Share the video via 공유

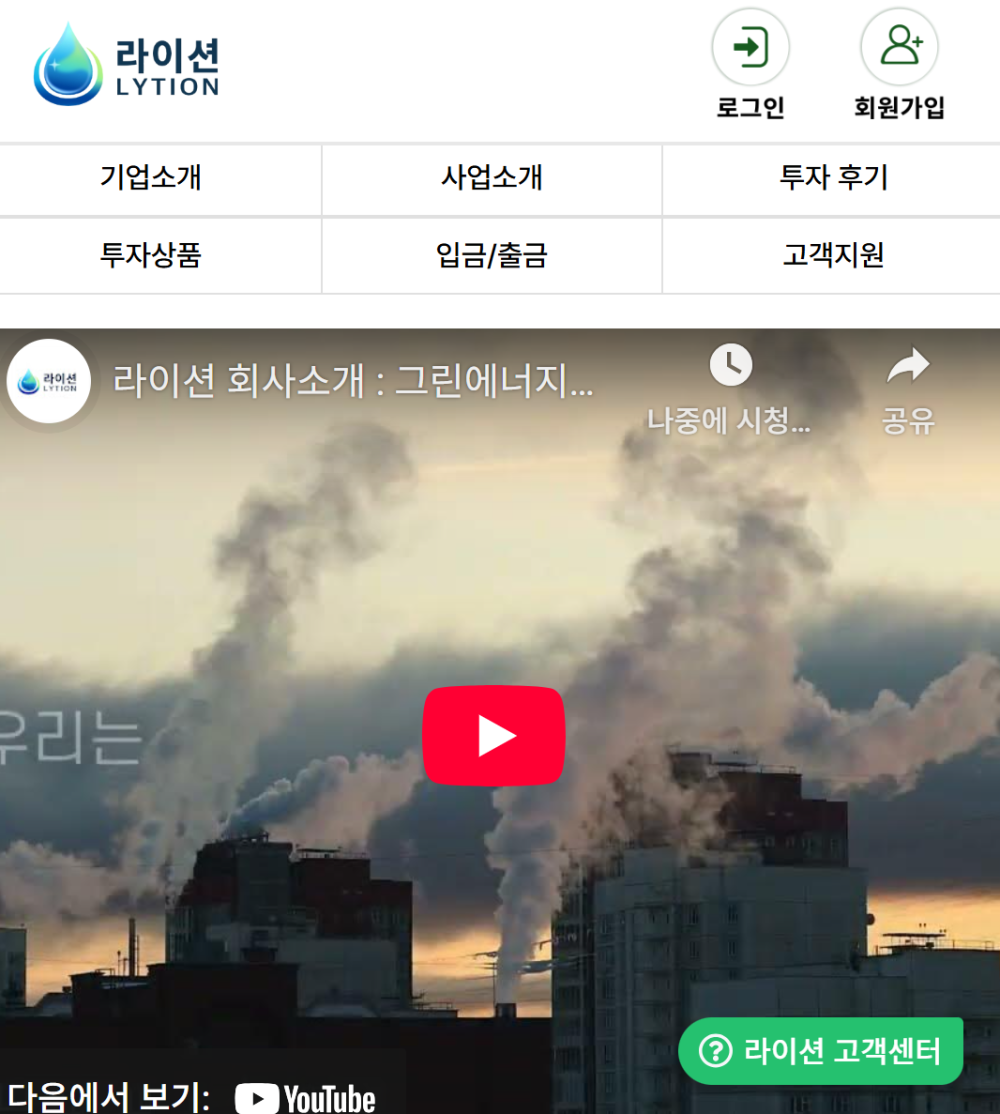click(908, 388)
